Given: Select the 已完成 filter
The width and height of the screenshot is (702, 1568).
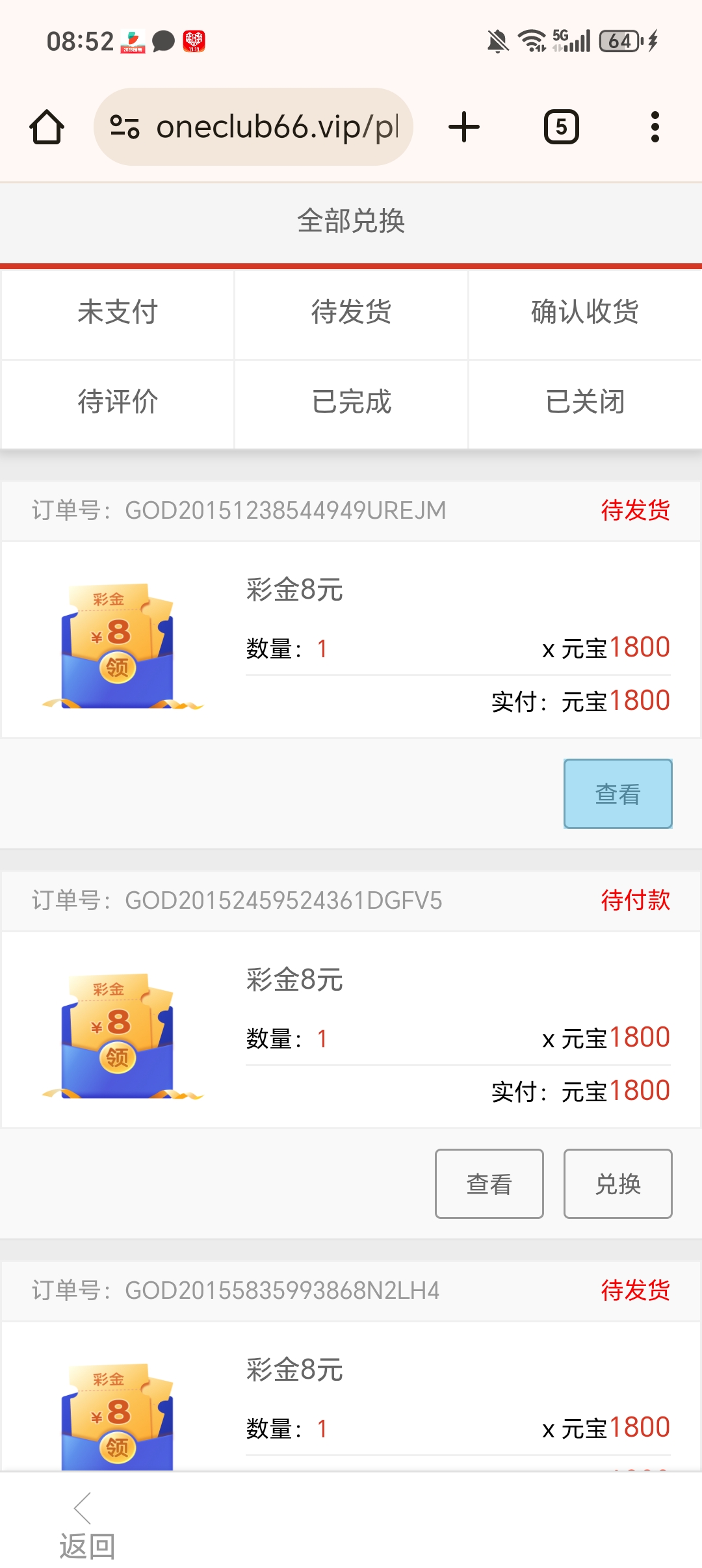Looking at the screenshot, I should pyautogui.click(x=351, y=403).
